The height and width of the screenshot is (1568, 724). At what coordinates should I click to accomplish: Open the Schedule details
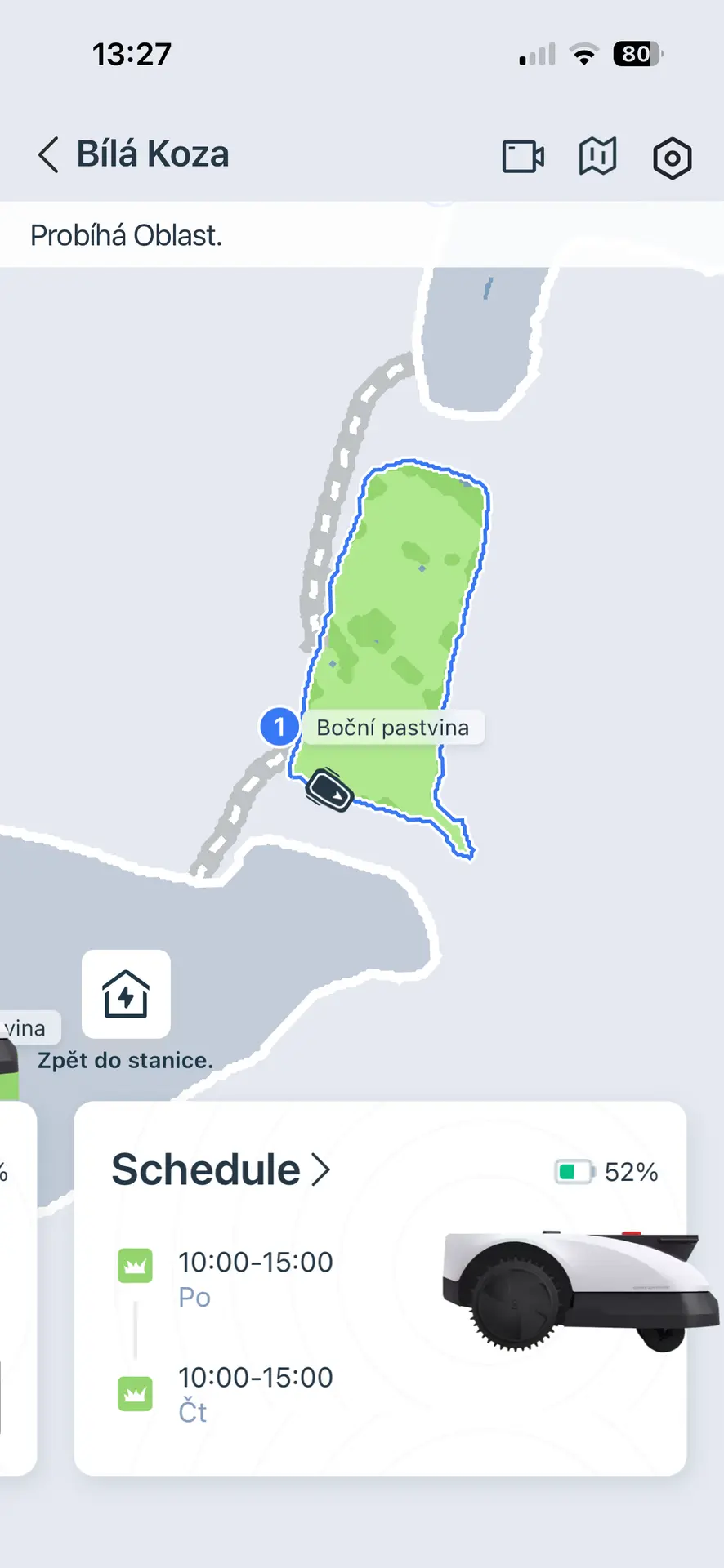pyautogui.click(x=221, y=1169)
